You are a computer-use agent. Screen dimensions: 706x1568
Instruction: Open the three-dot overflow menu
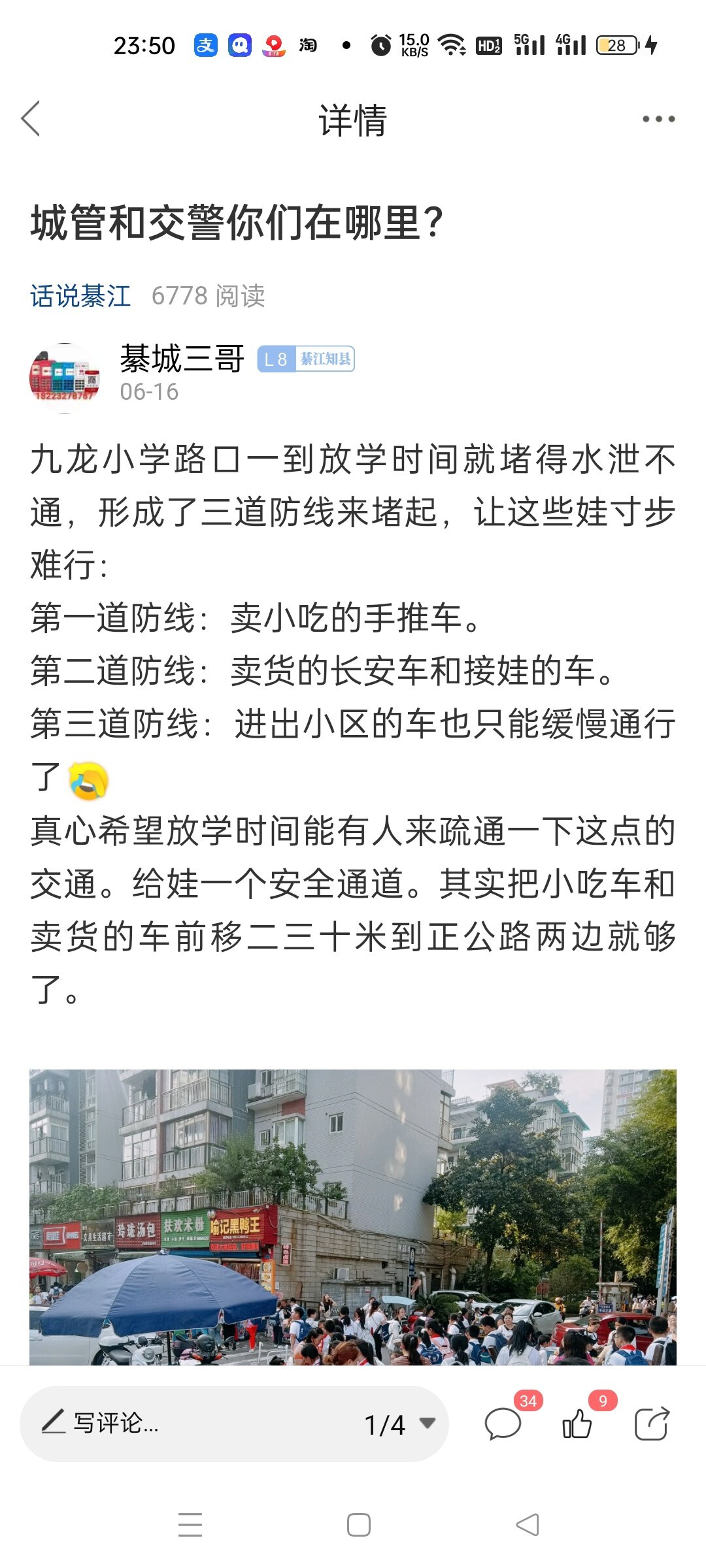coord(658,119)
